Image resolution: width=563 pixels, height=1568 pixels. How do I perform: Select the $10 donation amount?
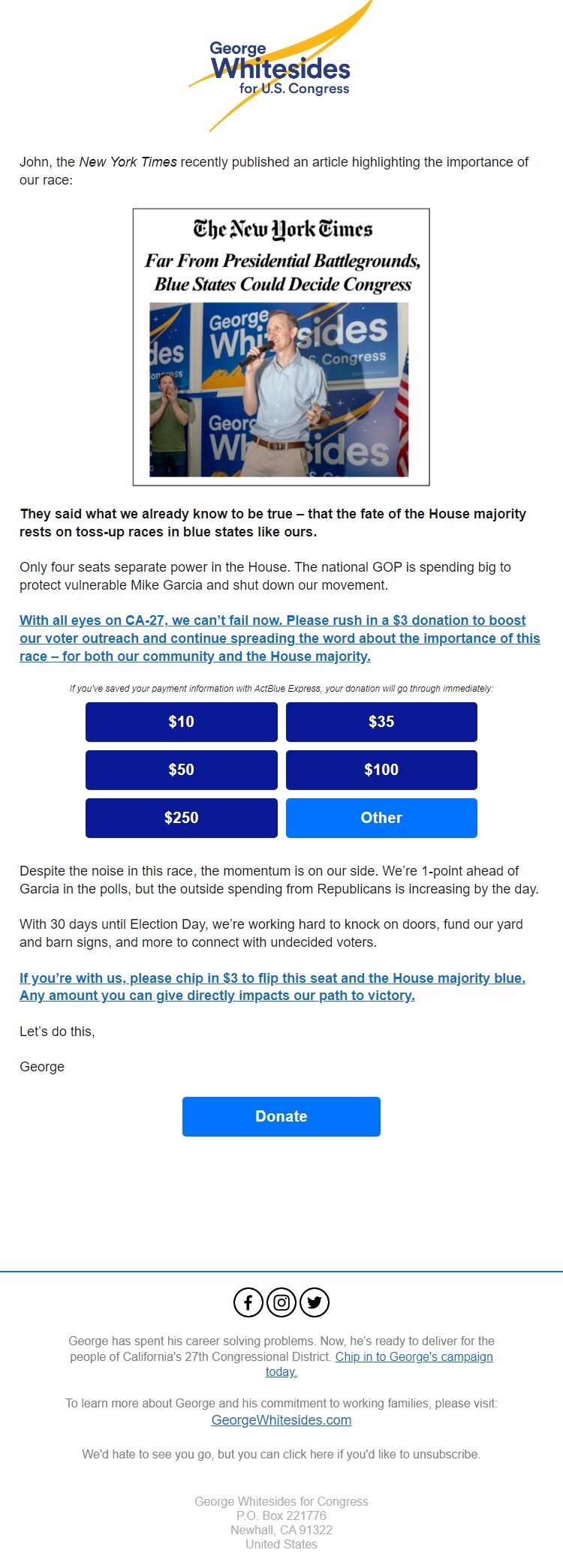click(x=181, y=722)
